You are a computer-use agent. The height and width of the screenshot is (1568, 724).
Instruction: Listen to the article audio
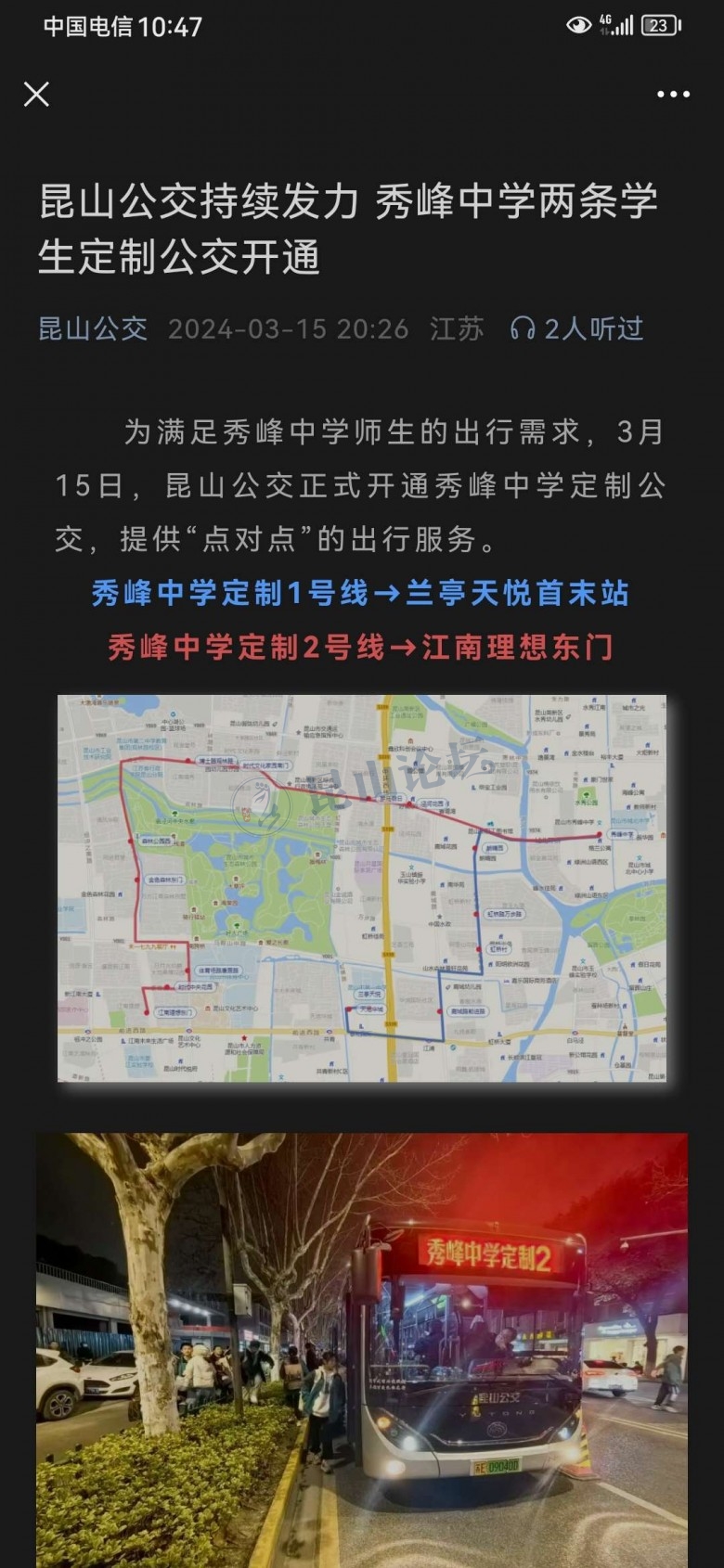click(x=576, y=328)
